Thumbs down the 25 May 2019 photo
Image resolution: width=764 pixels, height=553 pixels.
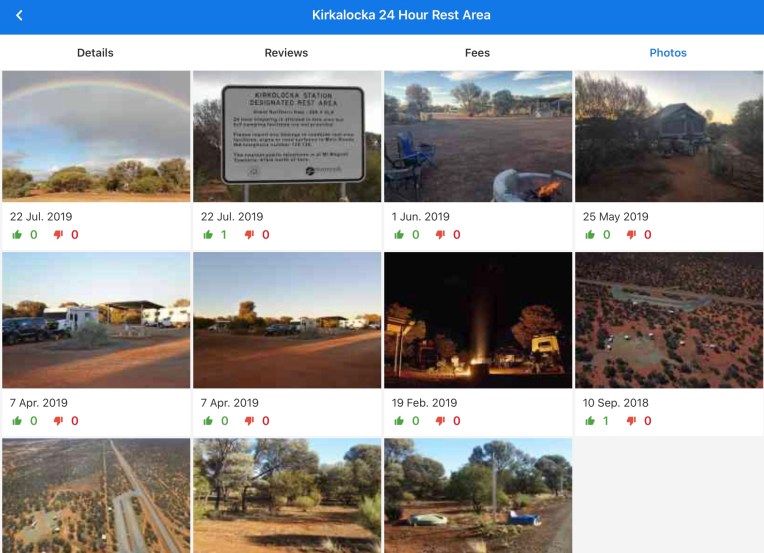click(x=631, y=235)
